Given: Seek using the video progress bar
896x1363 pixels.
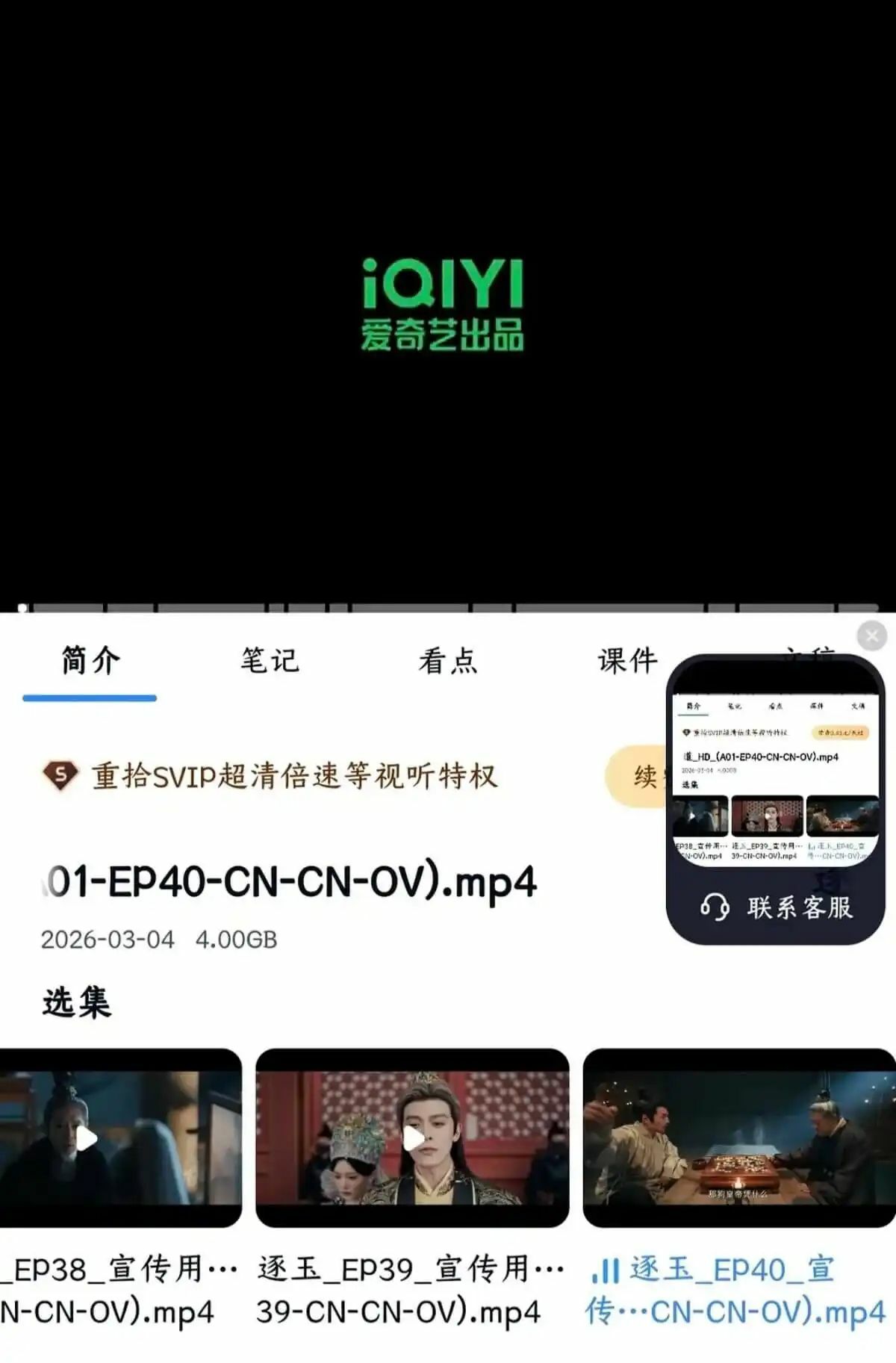Looking at the screenshot, I should [x=448, y=608].
